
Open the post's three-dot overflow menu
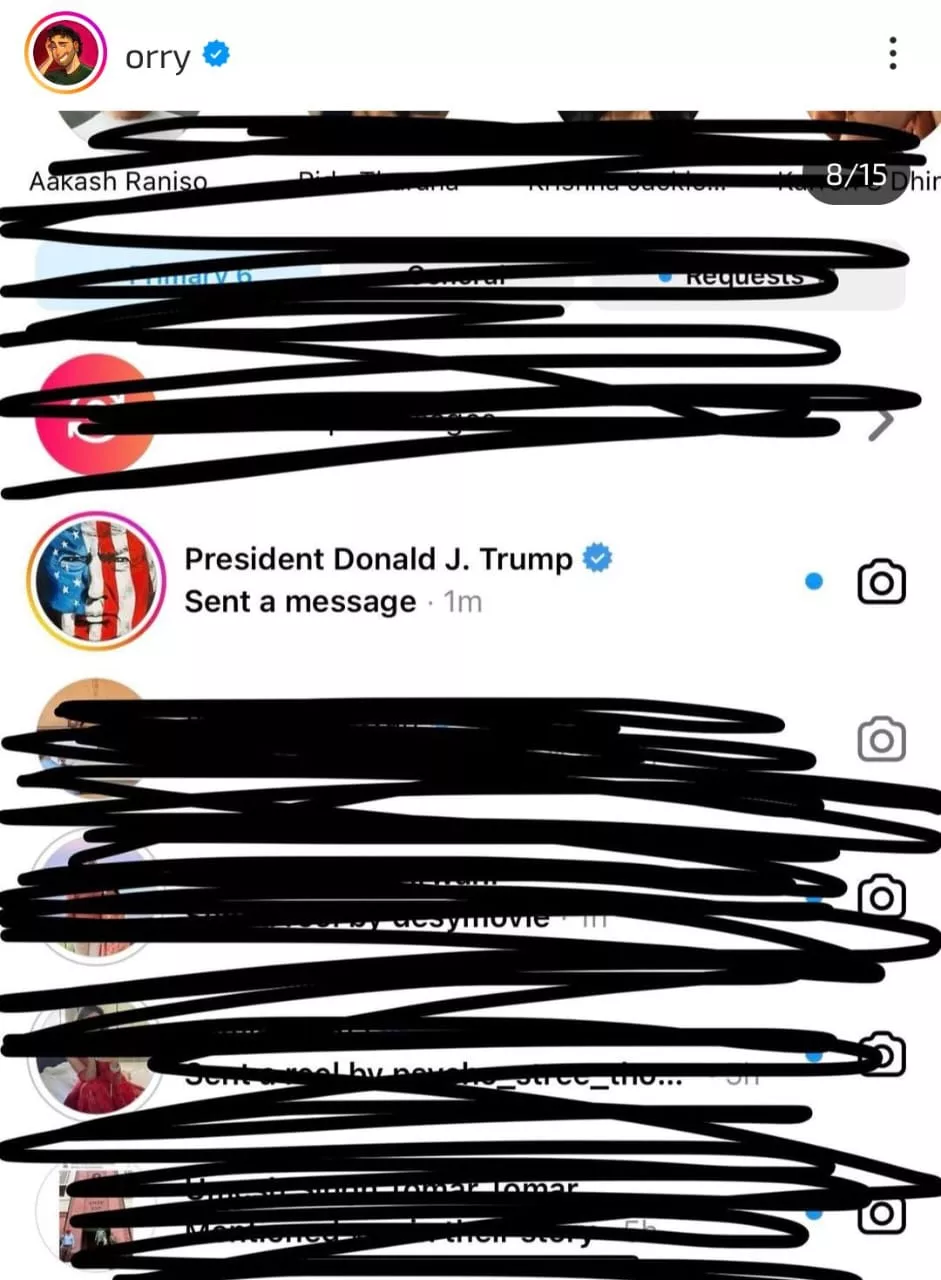pyautogui.click(x=892, y=54)
